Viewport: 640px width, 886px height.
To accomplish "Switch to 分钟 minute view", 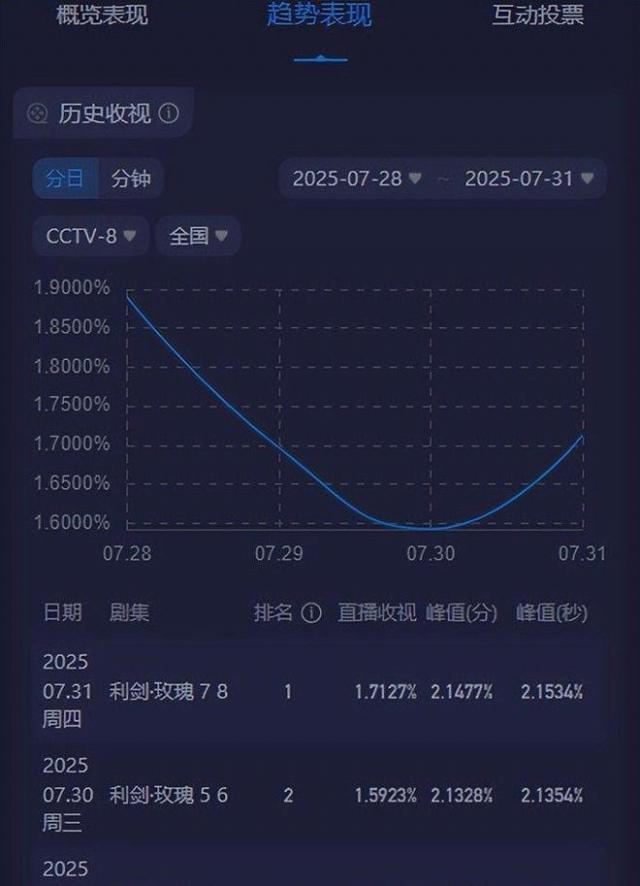I will pyautogui.click(x=131, y=179).
